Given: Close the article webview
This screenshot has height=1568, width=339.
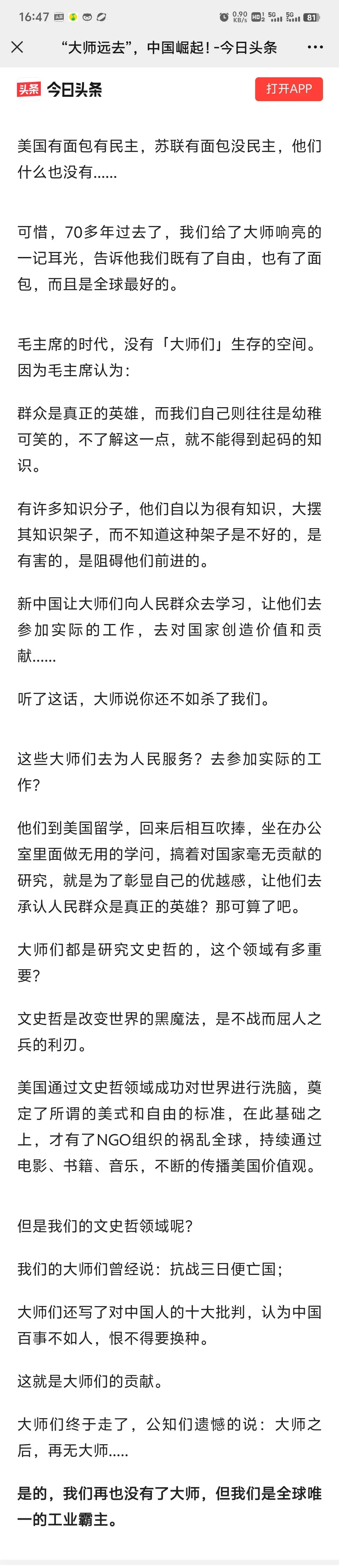Looking at the screenshot, I should point(17,47).
